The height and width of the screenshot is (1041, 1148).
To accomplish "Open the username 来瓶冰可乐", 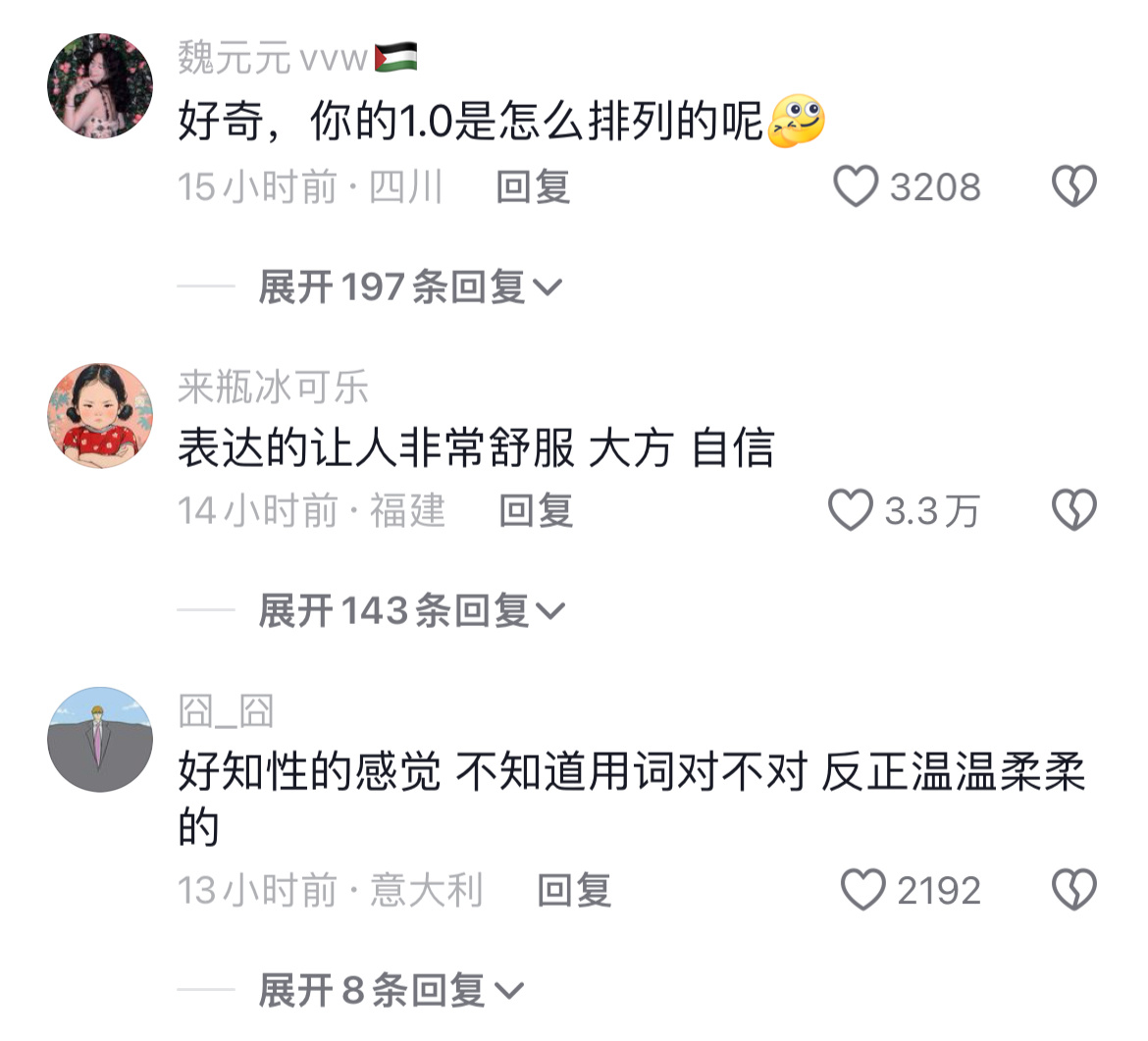I will (273, 388).
